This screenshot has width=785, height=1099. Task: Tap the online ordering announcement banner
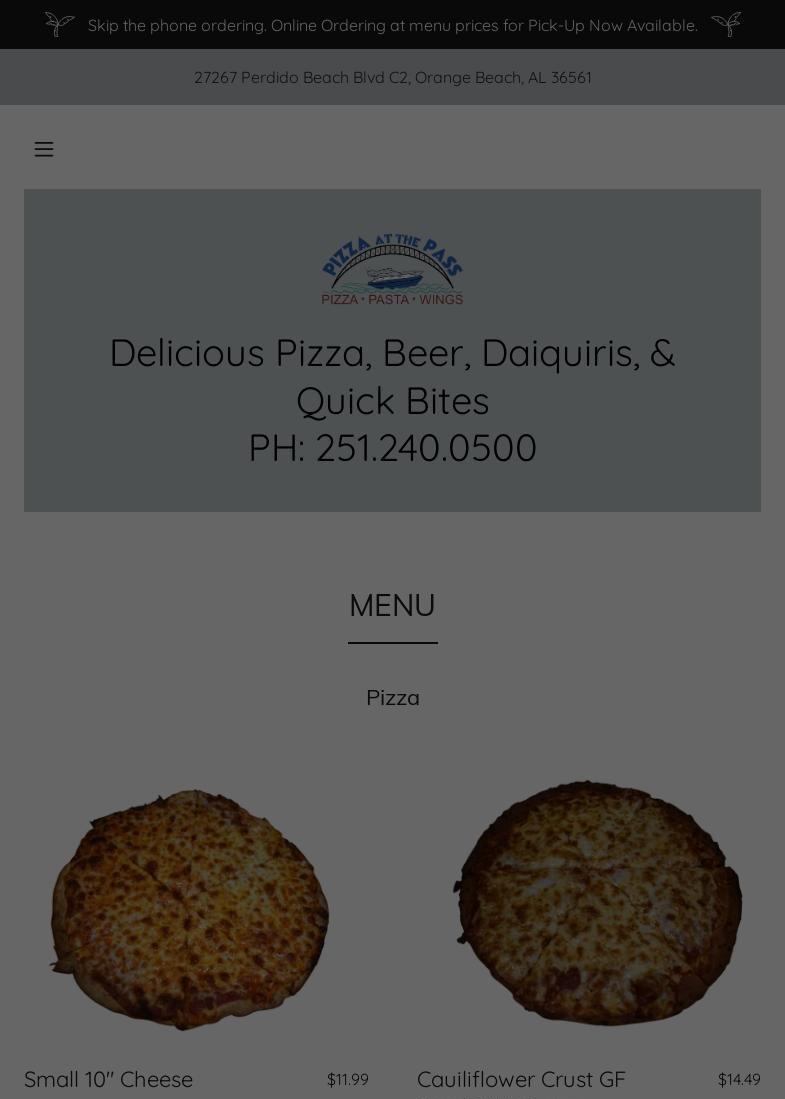pyautogui.click(x=392, y=25)
